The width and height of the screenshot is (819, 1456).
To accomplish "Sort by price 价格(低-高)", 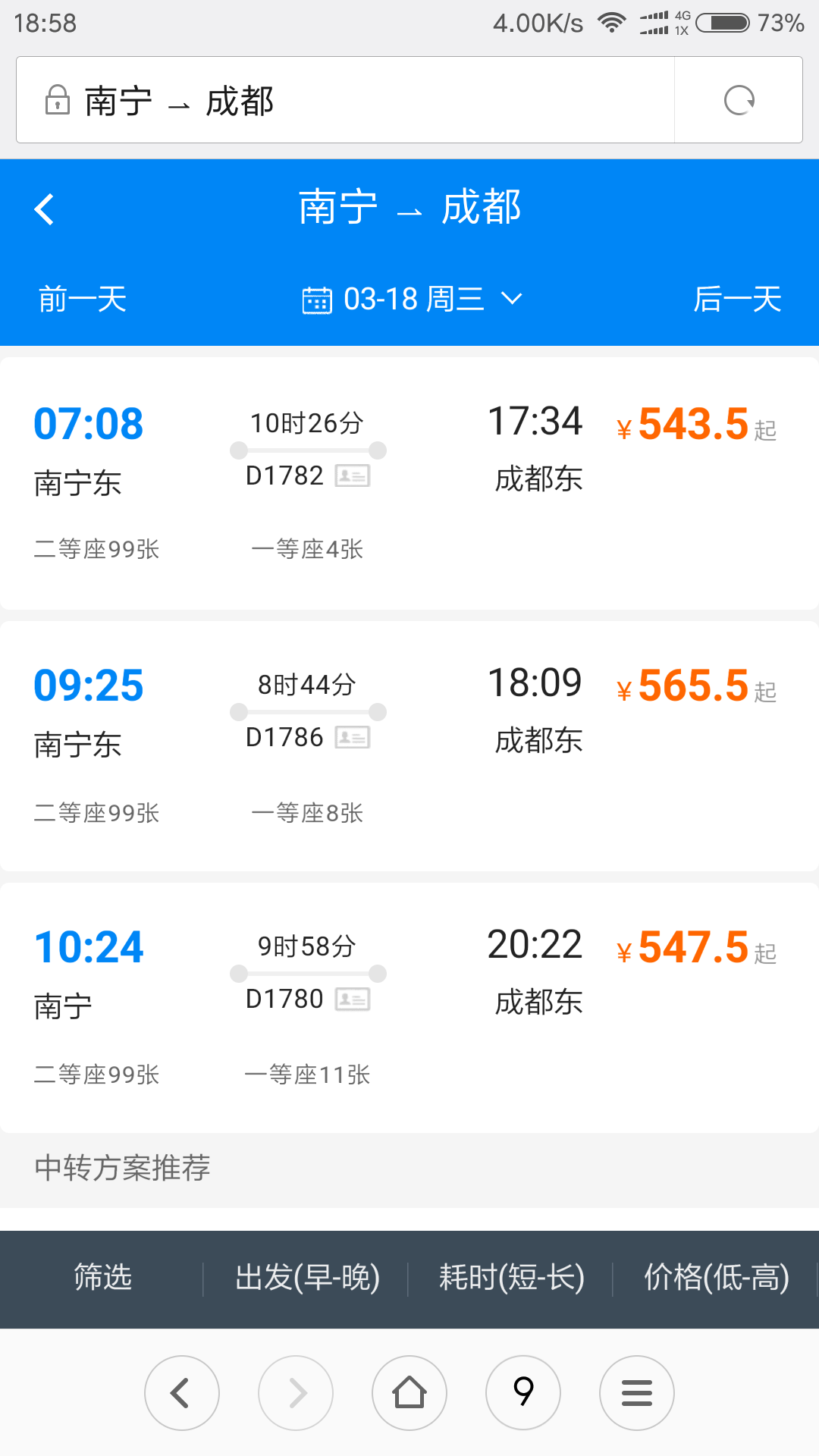I will [x=717, y=1279].
